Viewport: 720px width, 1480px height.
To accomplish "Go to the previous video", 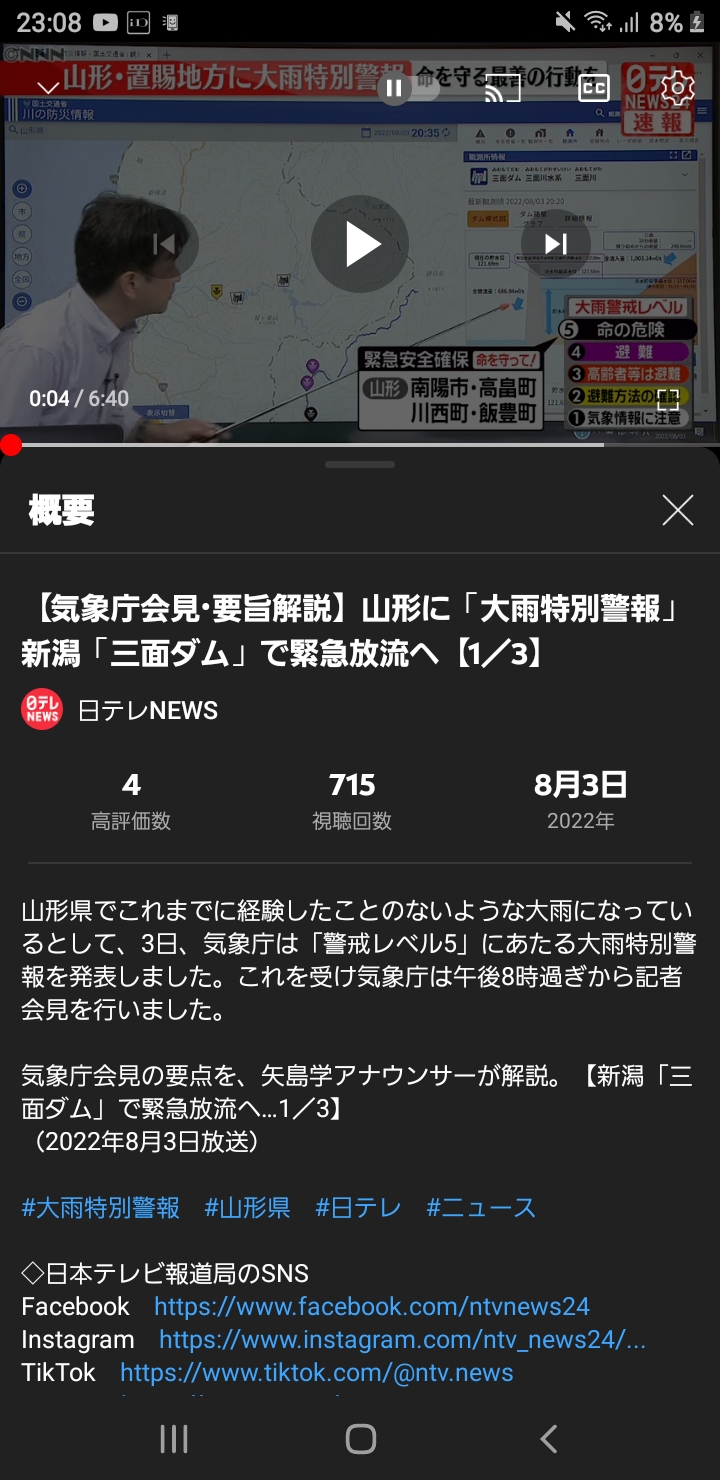I will click(x=164, y=244).
